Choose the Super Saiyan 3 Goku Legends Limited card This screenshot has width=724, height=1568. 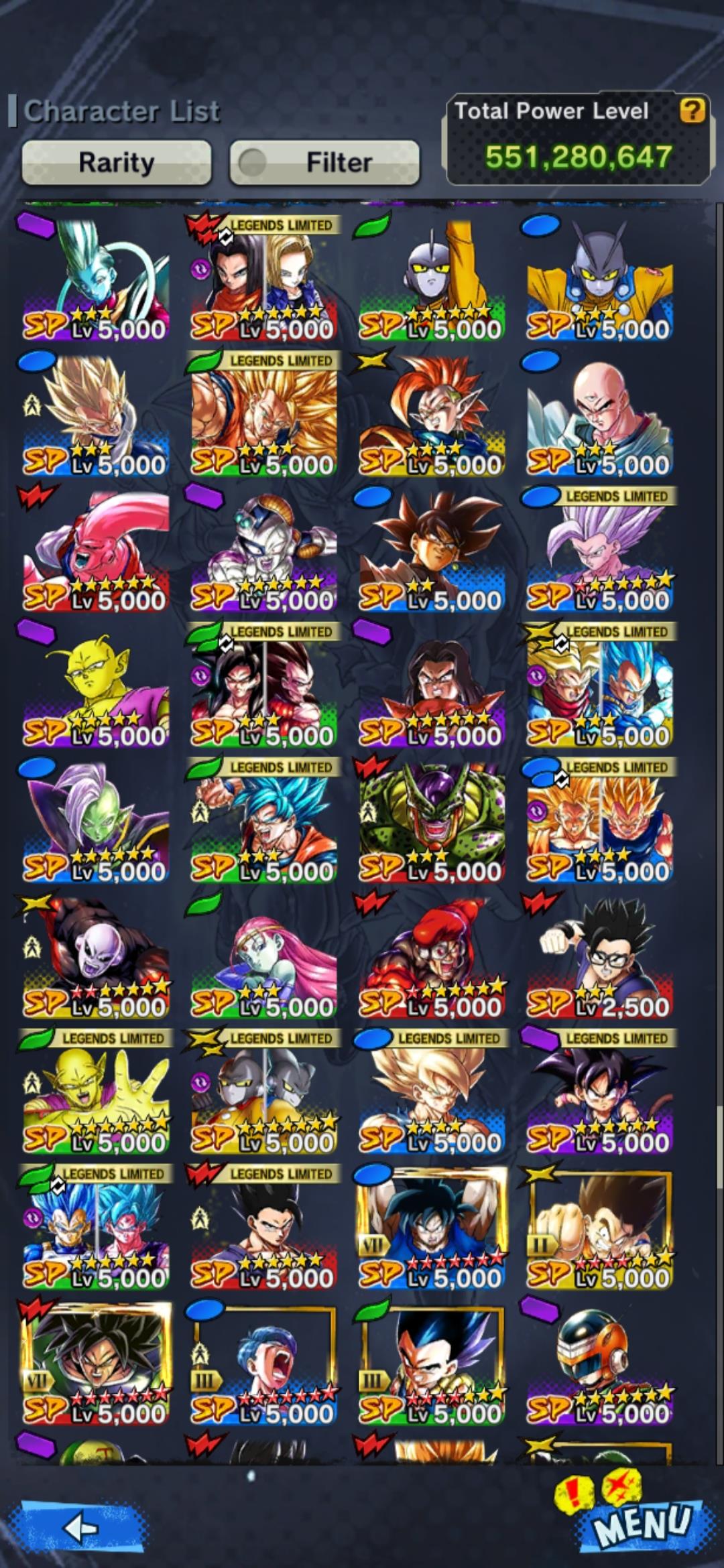(x=263, y=413)
